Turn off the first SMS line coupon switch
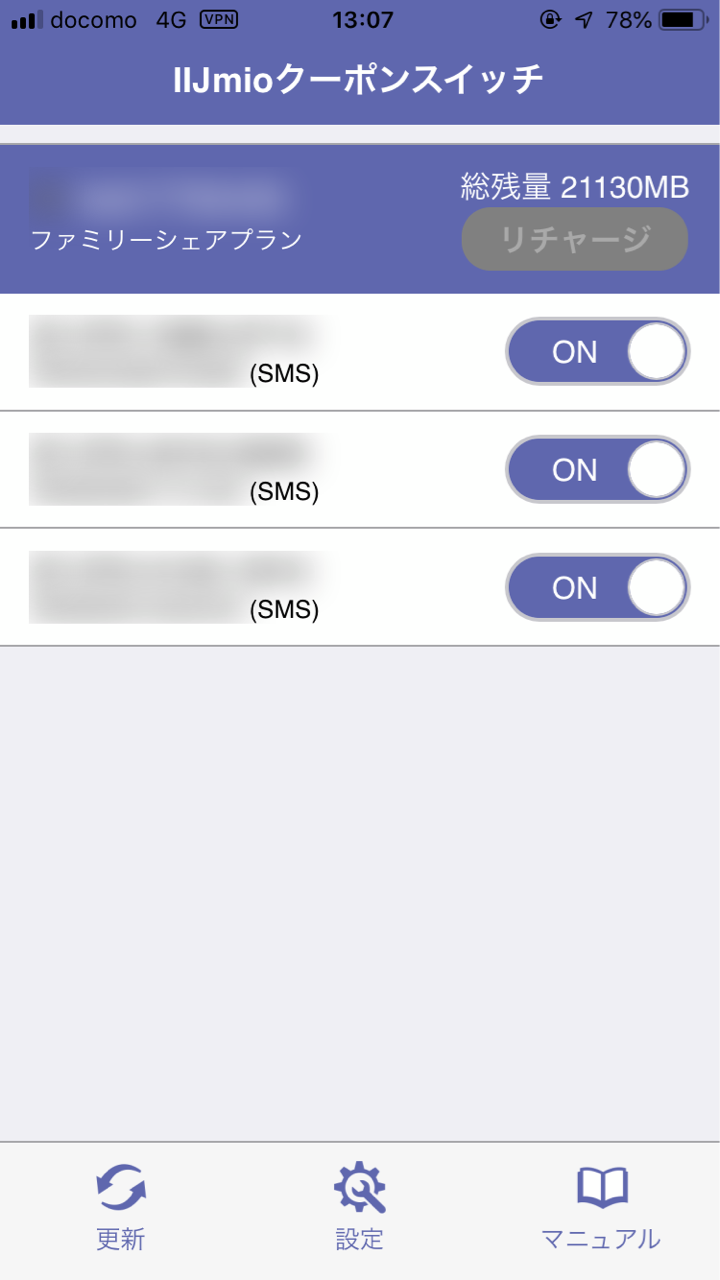720x1280 pixels. (x=597, y=352)
